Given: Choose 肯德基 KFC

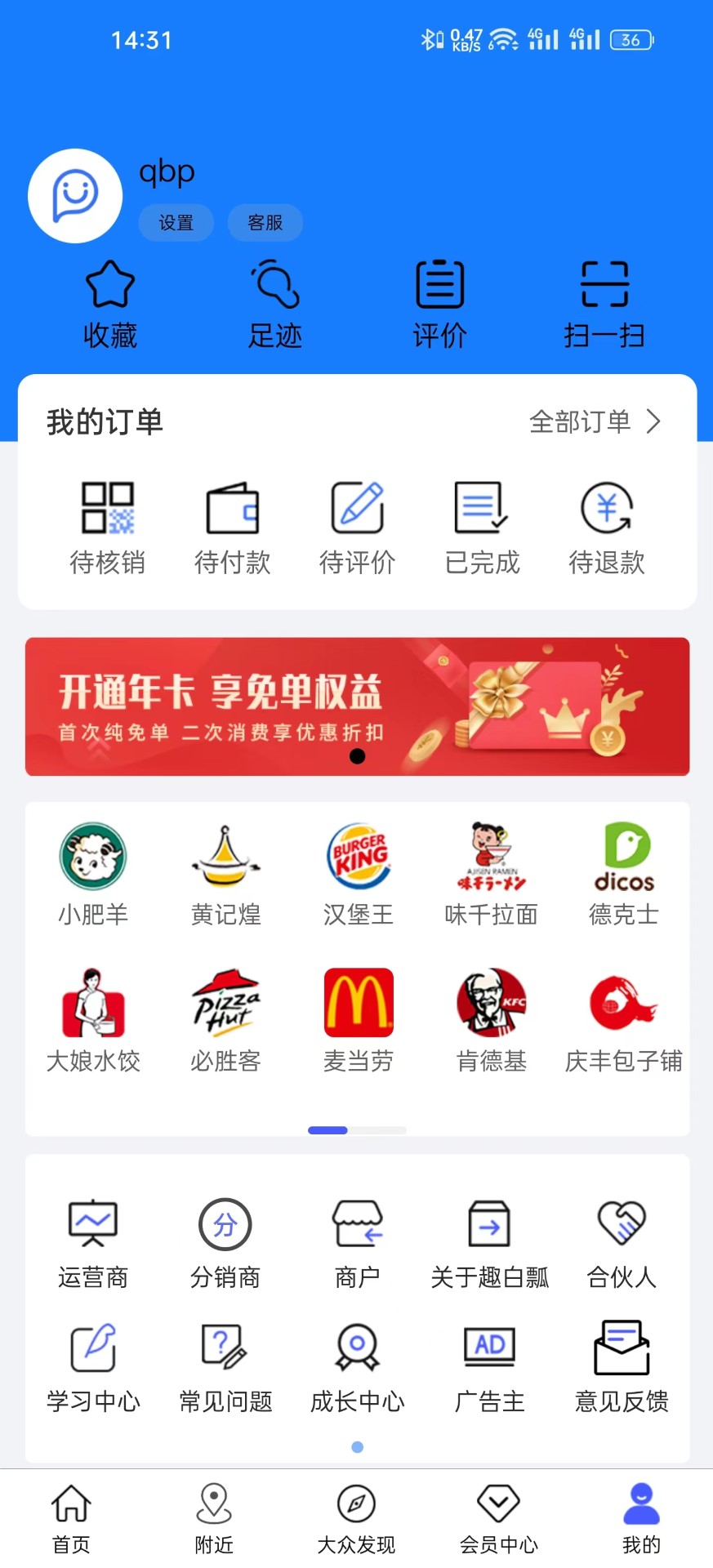Looking at the screenshot, I should coord(491,1020).
